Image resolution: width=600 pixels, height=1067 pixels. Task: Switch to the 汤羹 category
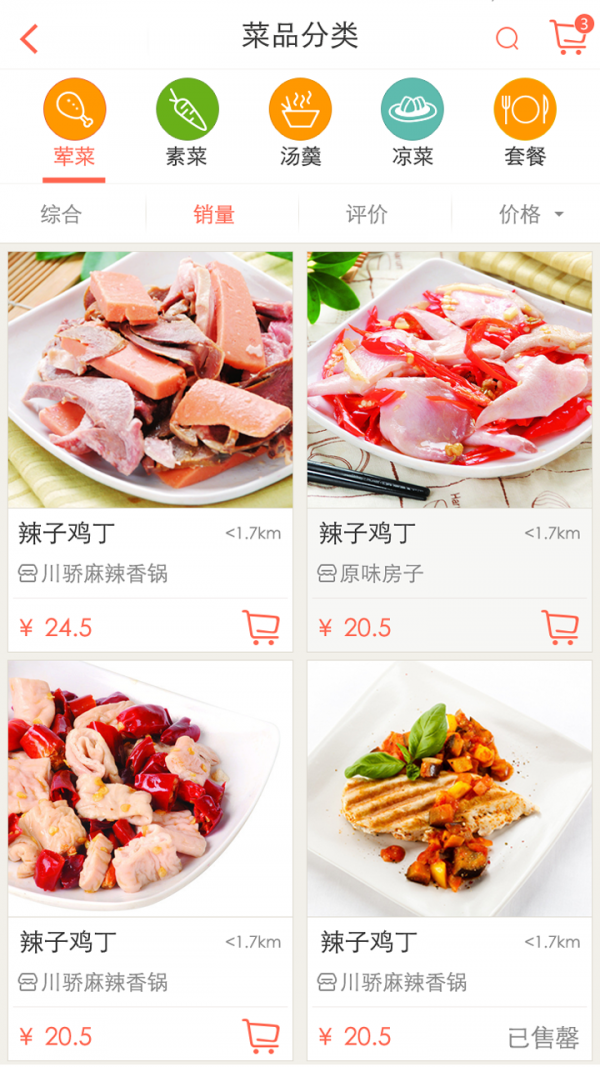300,123
